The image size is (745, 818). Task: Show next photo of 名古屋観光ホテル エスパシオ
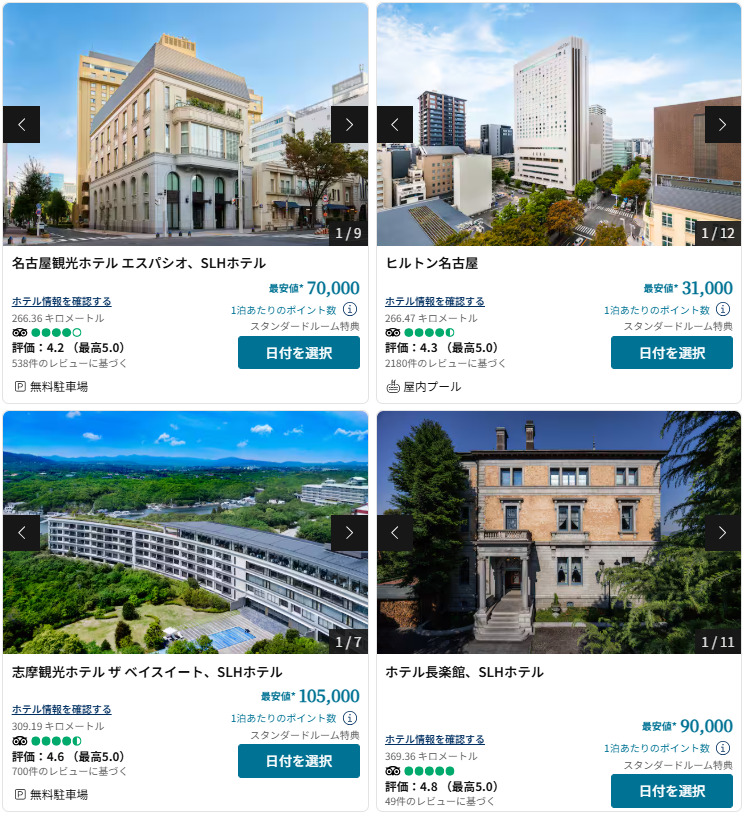coord(349,125)
